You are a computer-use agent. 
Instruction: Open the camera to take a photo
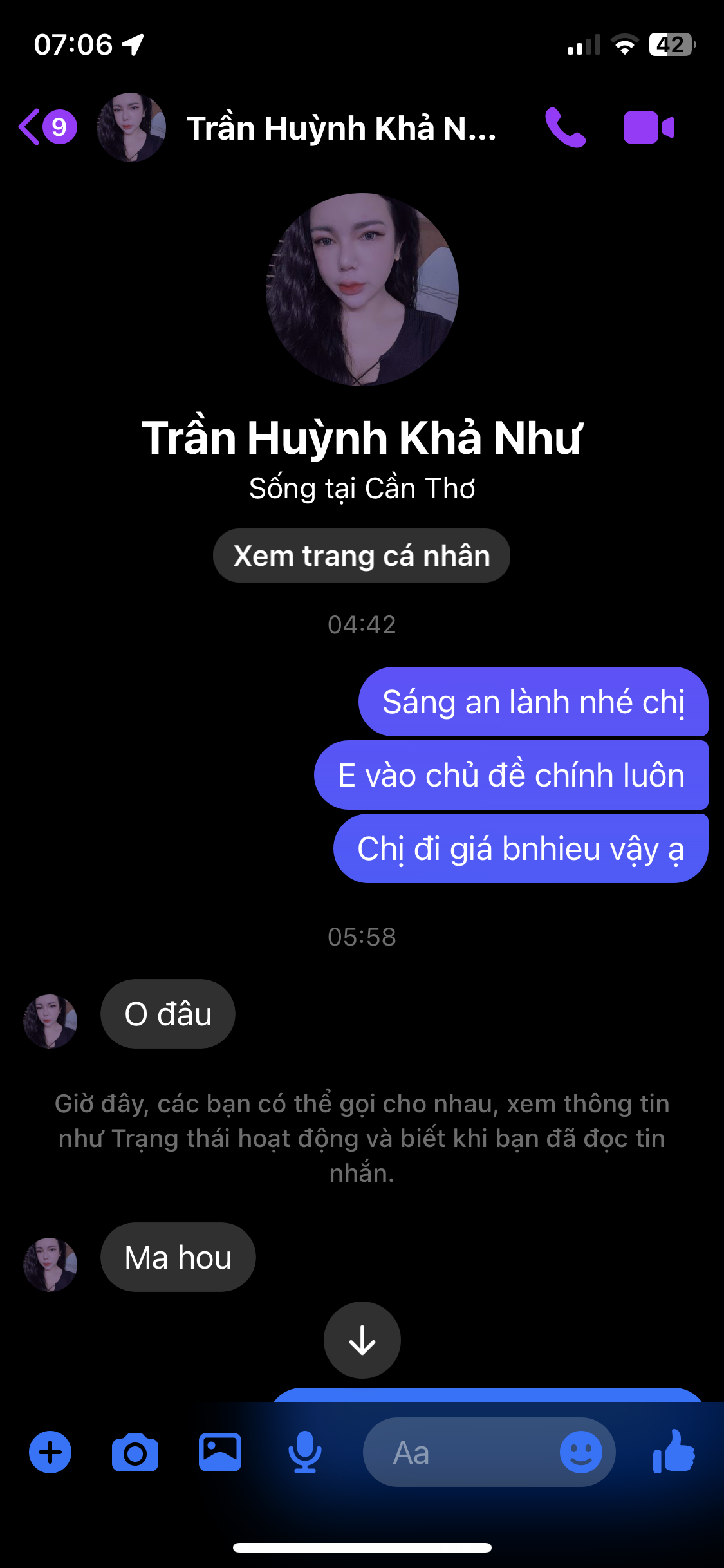pyautogui.click(x=135, y=1452)
